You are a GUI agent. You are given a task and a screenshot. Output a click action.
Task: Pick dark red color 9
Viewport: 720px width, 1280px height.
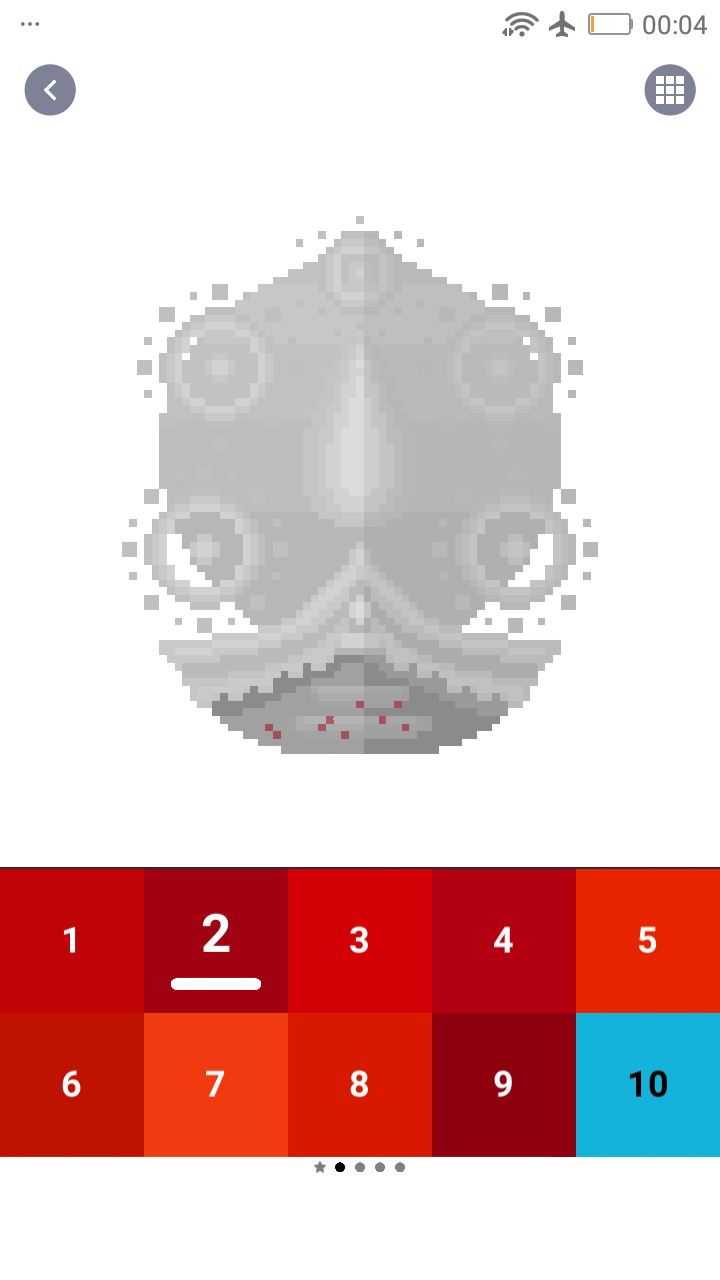[x=503, y=1084]
